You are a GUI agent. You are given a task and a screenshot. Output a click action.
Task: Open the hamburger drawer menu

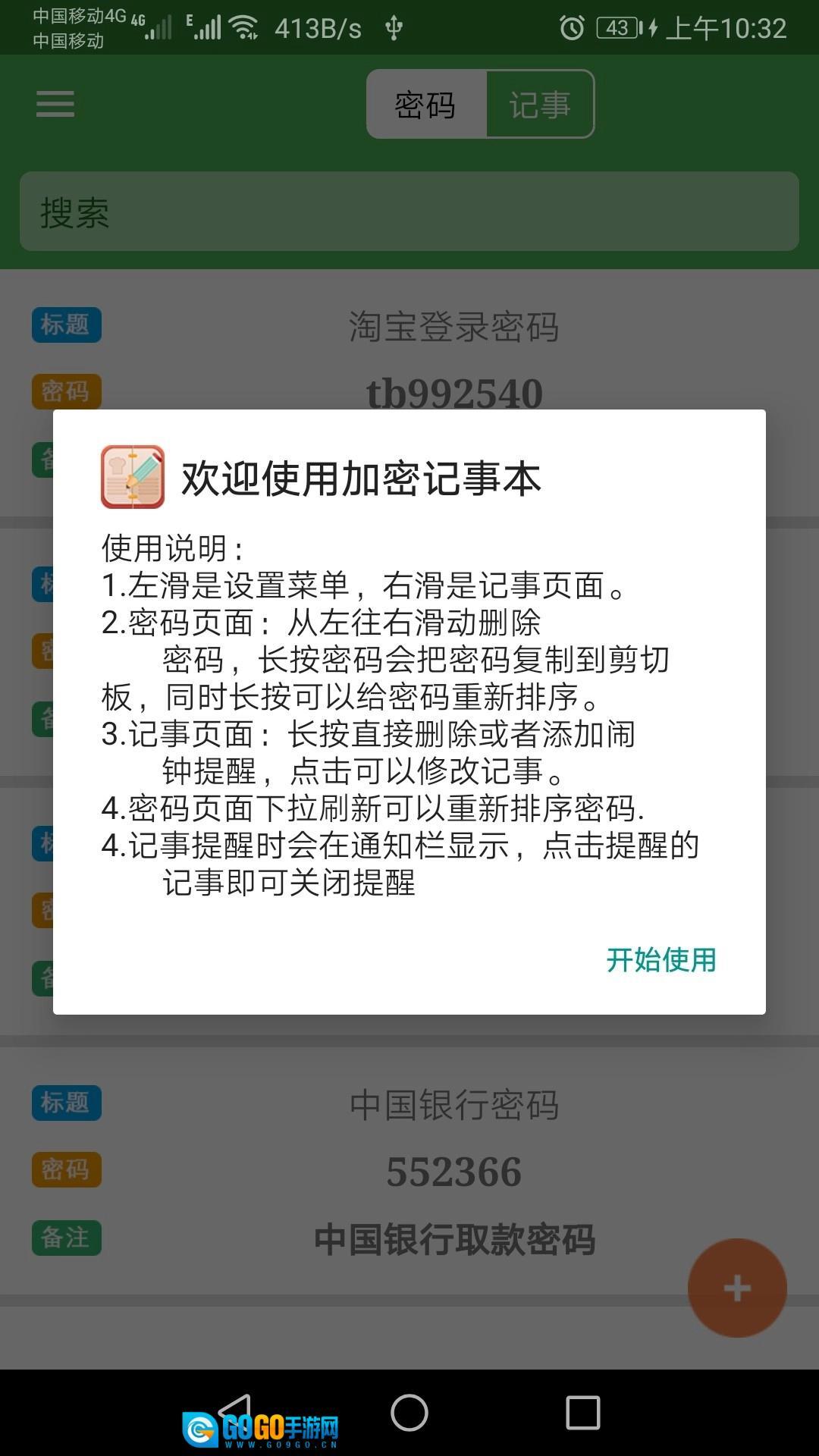(55, 104)
